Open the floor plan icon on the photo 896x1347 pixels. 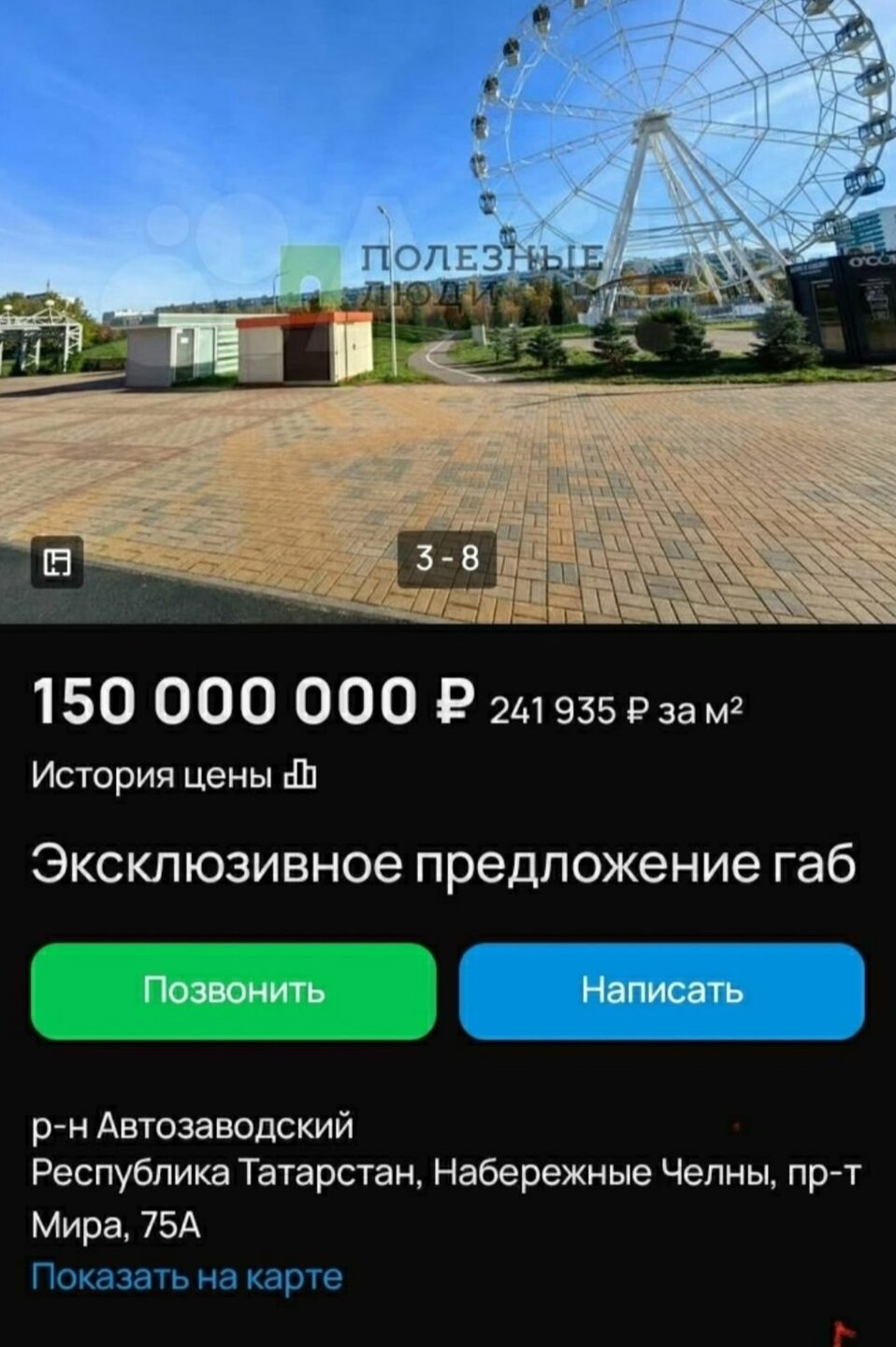pos(57,561)
